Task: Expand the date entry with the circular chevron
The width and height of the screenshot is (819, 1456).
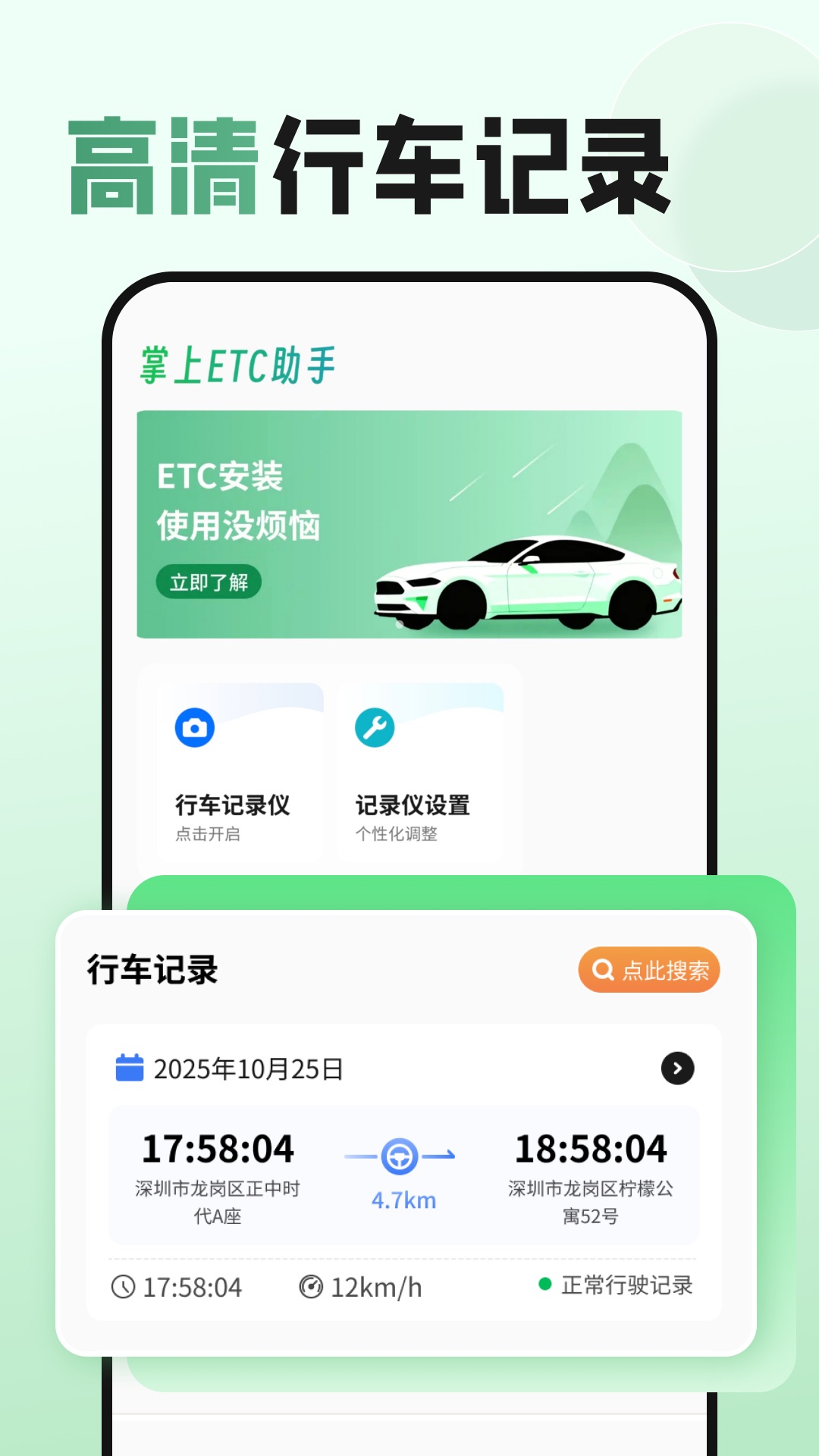Action: click(677, 1069)
